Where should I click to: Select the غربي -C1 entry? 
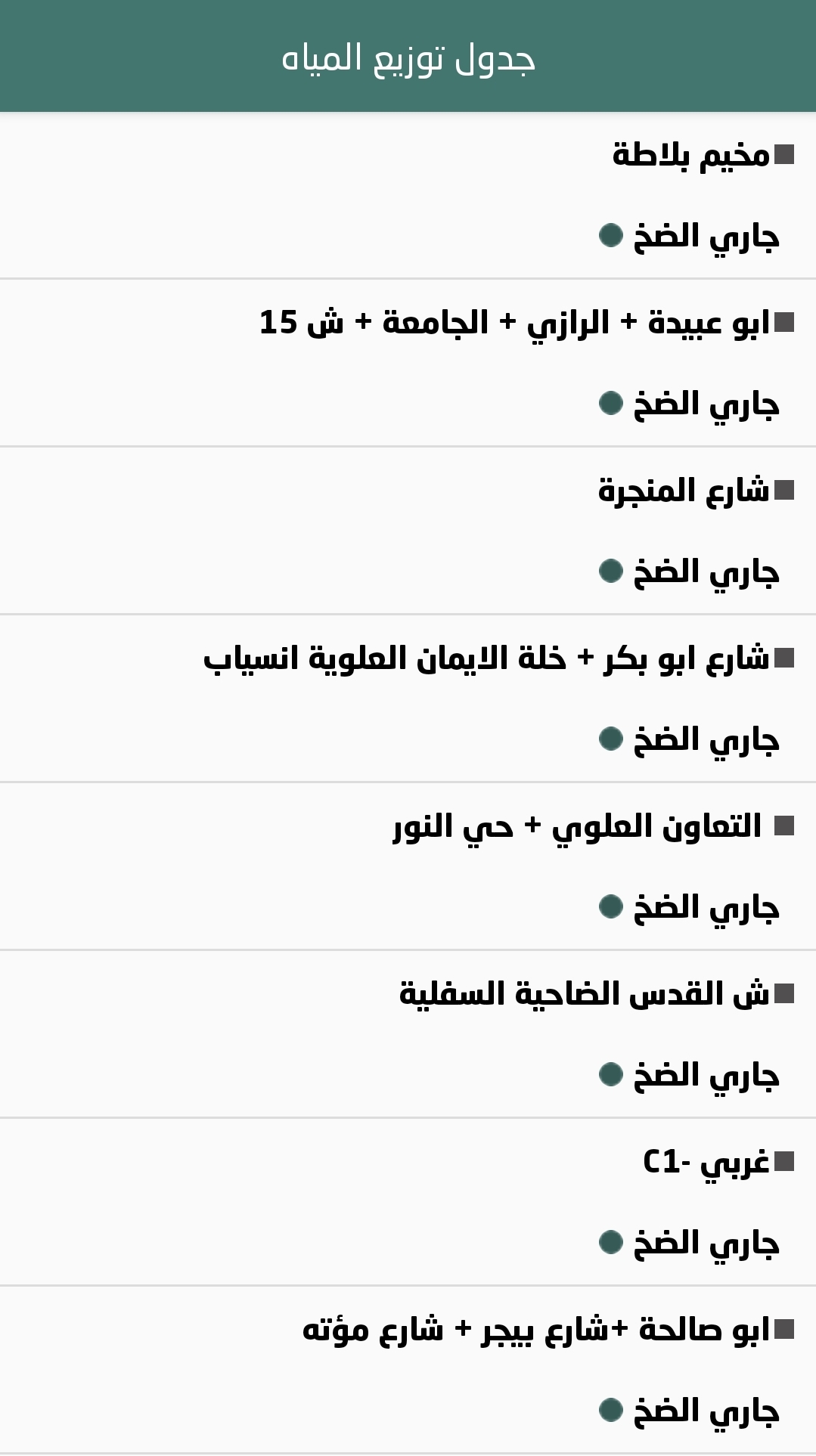pyautogui.click(x=705, y=1163)
